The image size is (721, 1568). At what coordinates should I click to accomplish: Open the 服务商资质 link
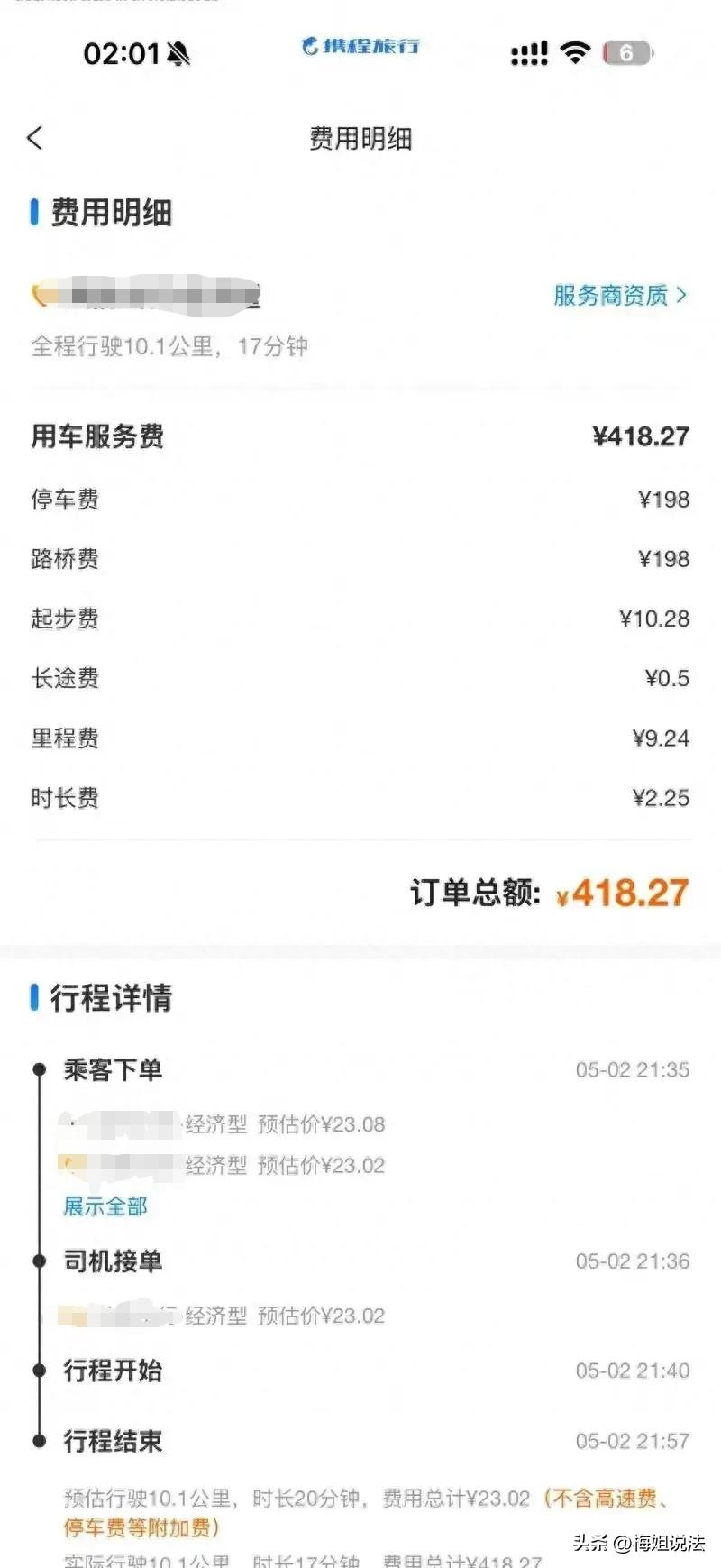pyautogui.click(x=619, y=295)
